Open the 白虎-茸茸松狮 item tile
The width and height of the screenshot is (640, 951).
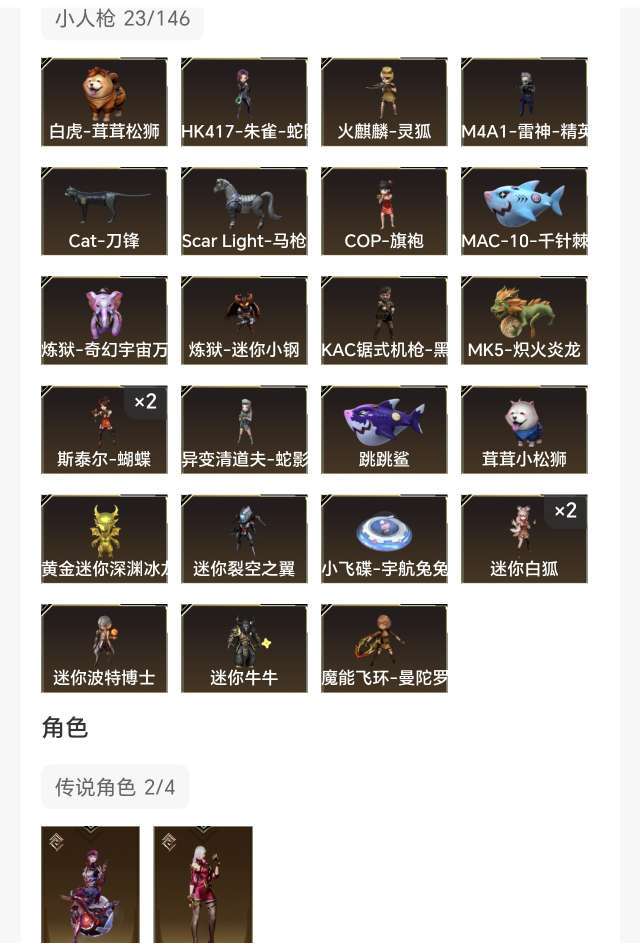[x=104, y=102]
